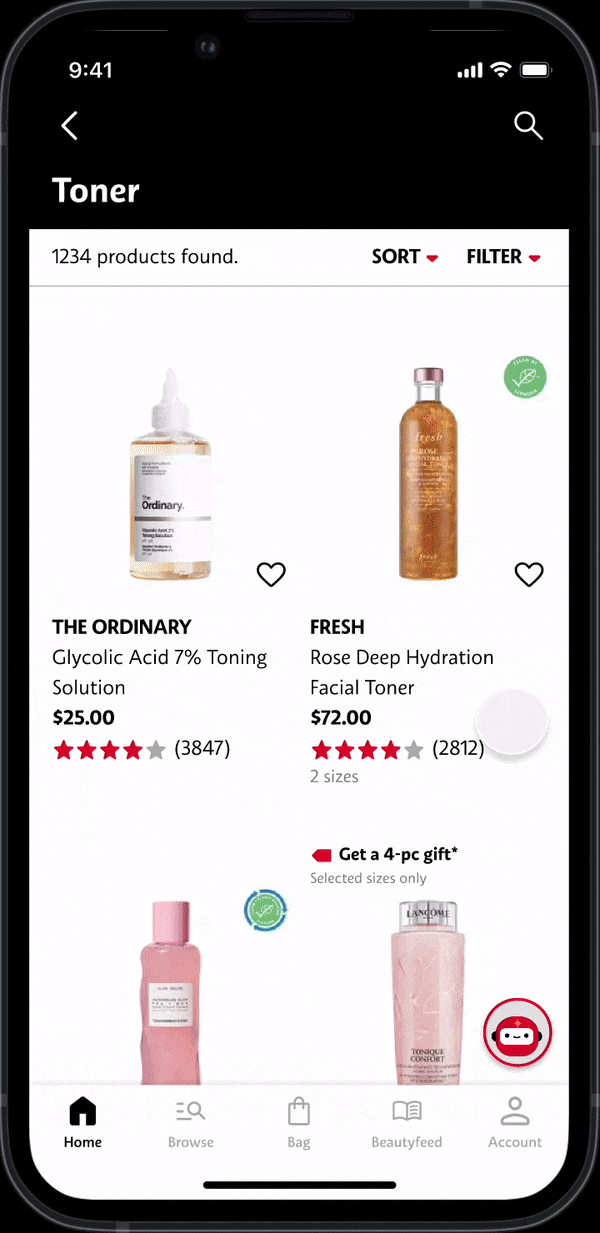Screen dimensions: 600x1233
Task: Open the Bag tab
Action: click(x=298, y=1121)
